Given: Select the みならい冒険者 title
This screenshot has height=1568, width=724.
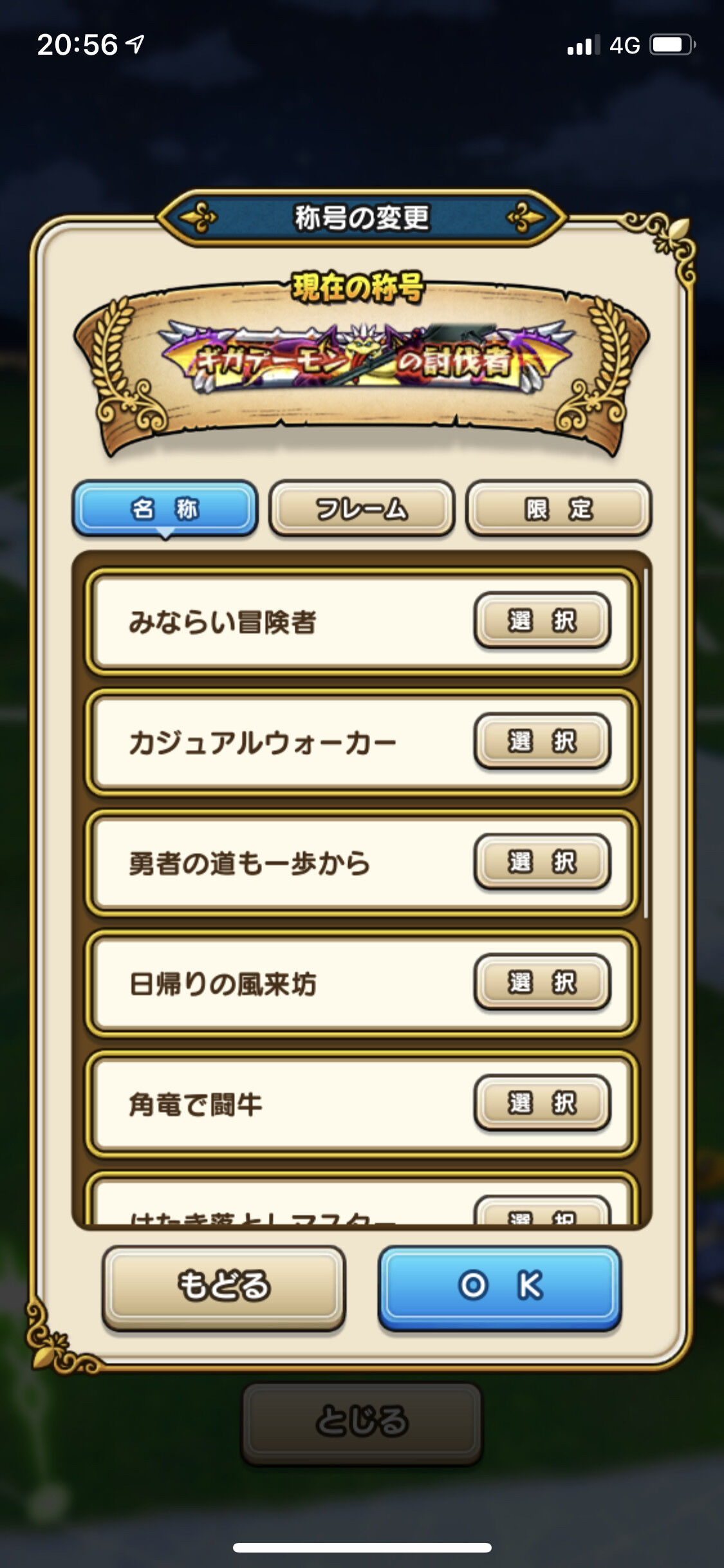Looking at the screenshot, I should pyautogui.click(x=543, y=621).
